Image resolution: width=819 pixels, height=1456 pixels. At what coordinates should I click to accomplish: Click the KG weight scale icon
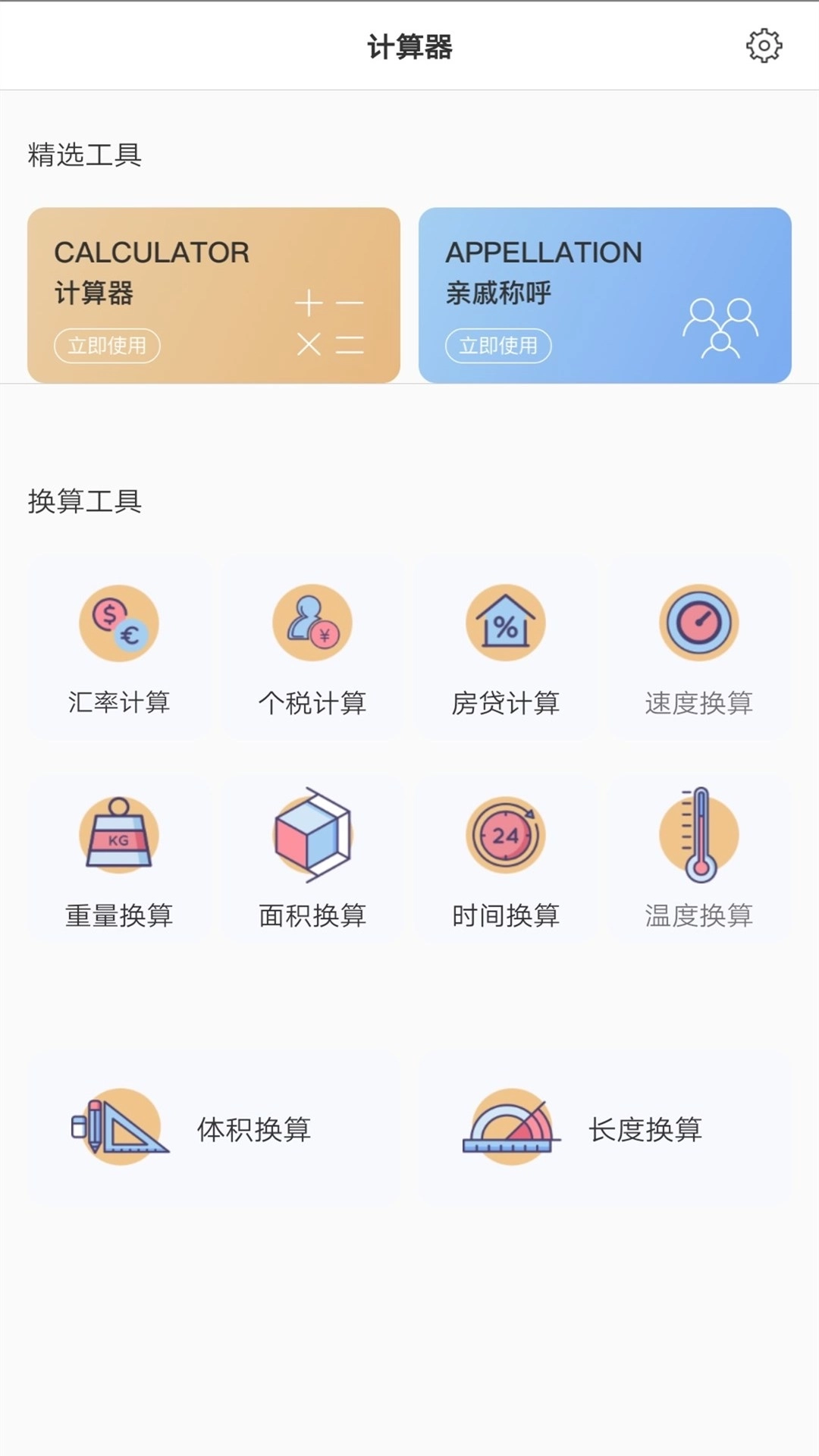(119, 833)
